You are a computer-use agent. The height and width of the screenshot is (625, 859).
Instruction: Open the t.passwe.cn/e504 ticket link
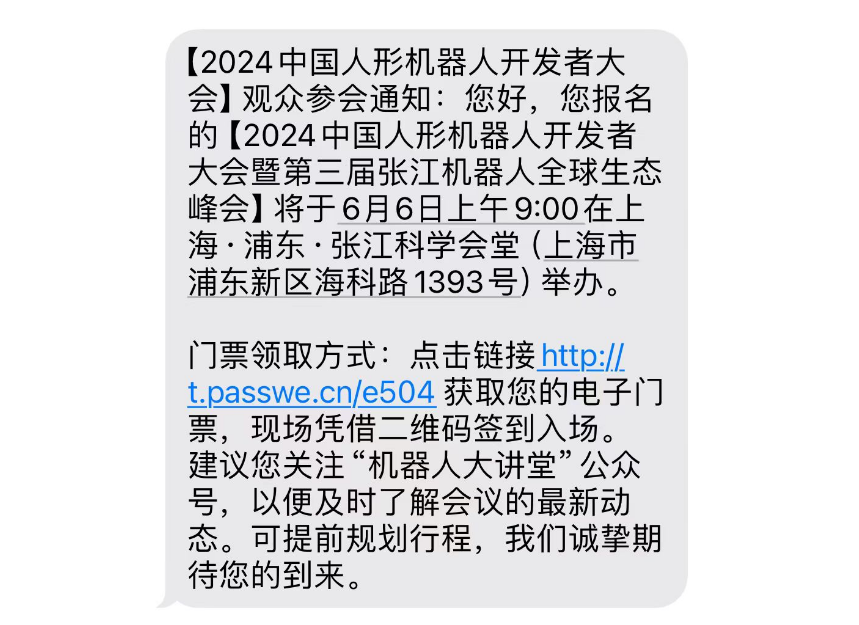coord(311,390)
